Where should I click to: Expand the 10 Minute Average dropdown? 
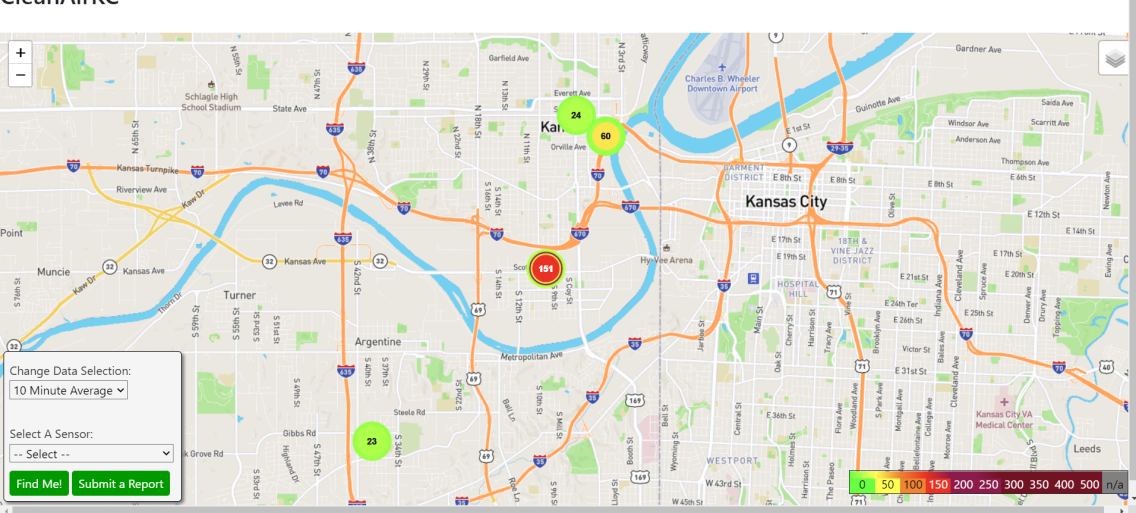pyautogui.click(x=69, y=390)
